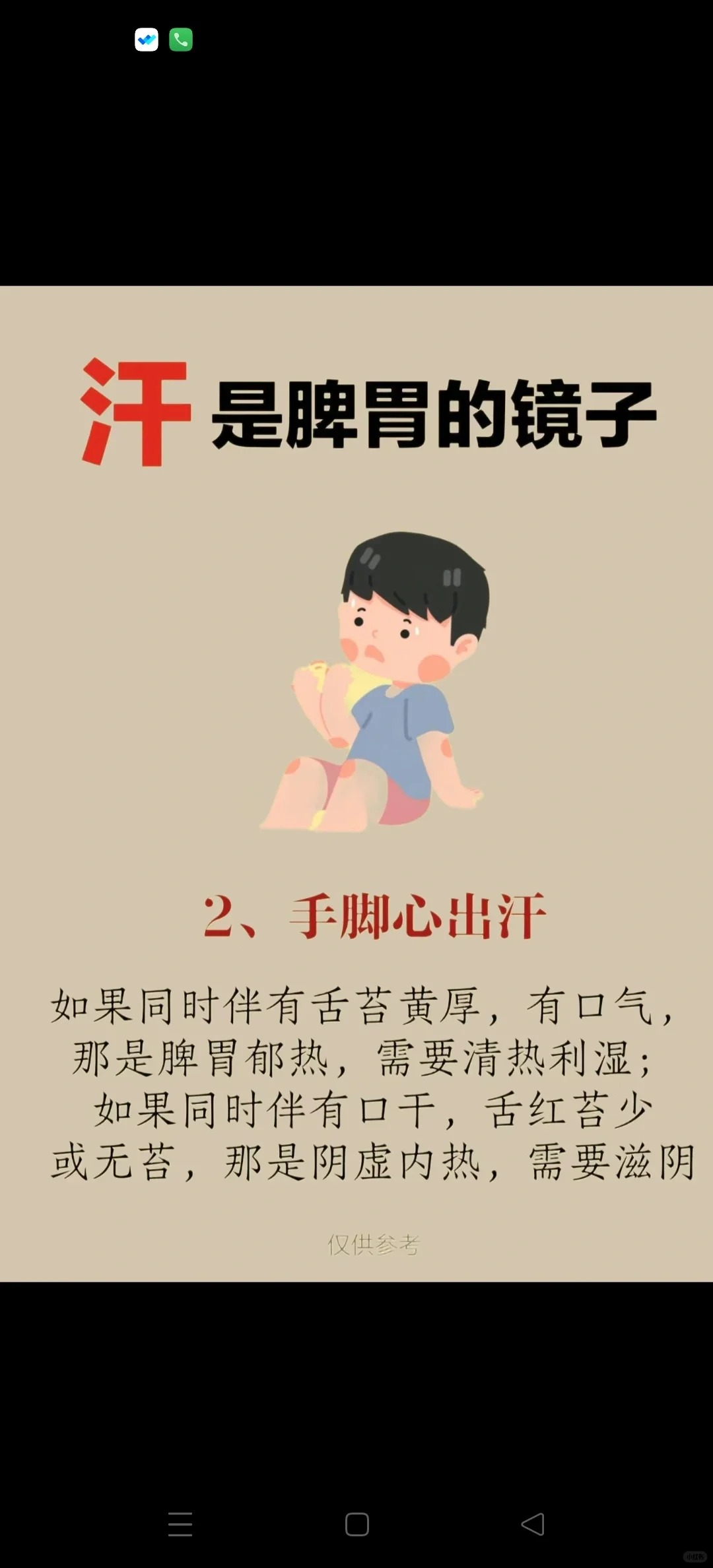This screenshot has height=1568, width=713.
Task: Open the recent apps menu
Action: (180, 1524)
